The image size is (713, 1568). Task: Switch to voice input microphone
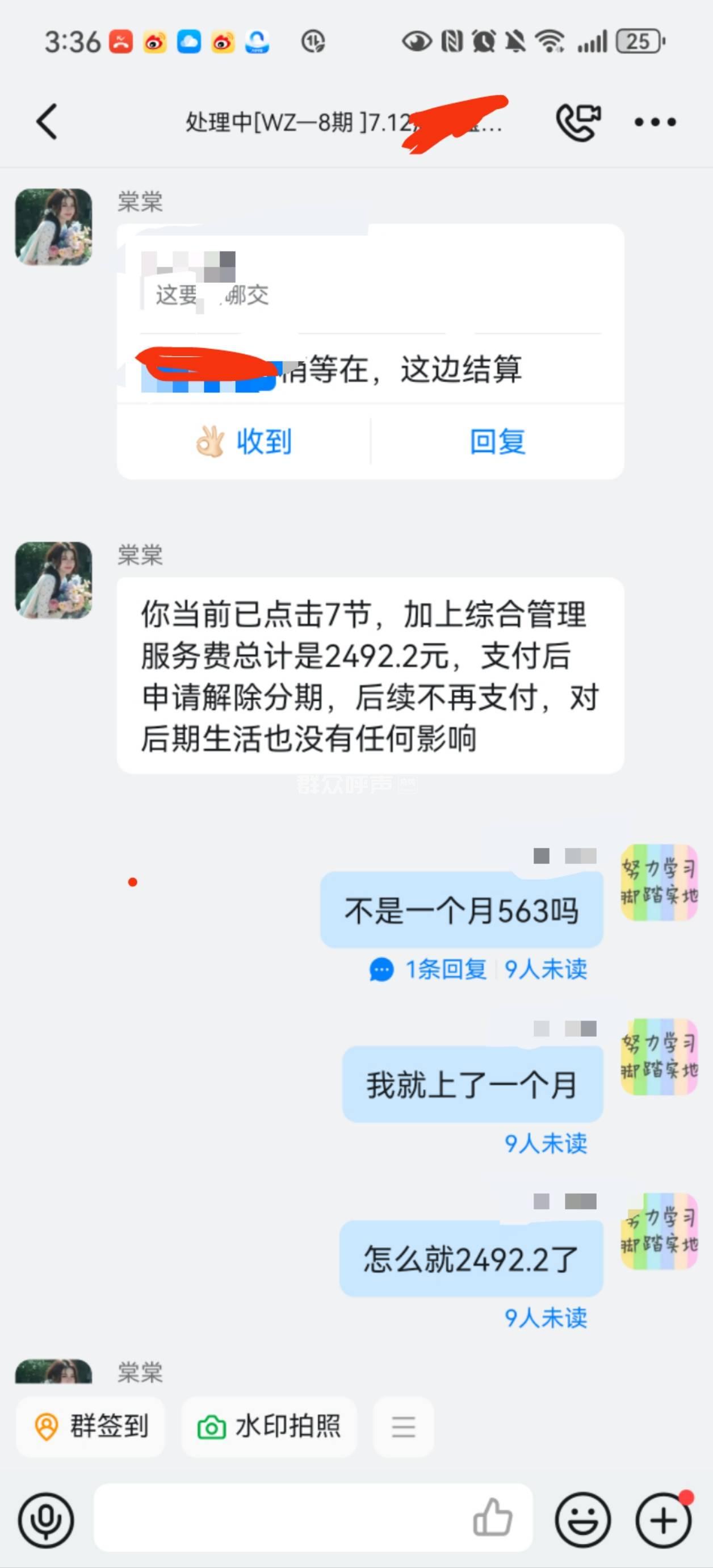(x=46, y=1520)
